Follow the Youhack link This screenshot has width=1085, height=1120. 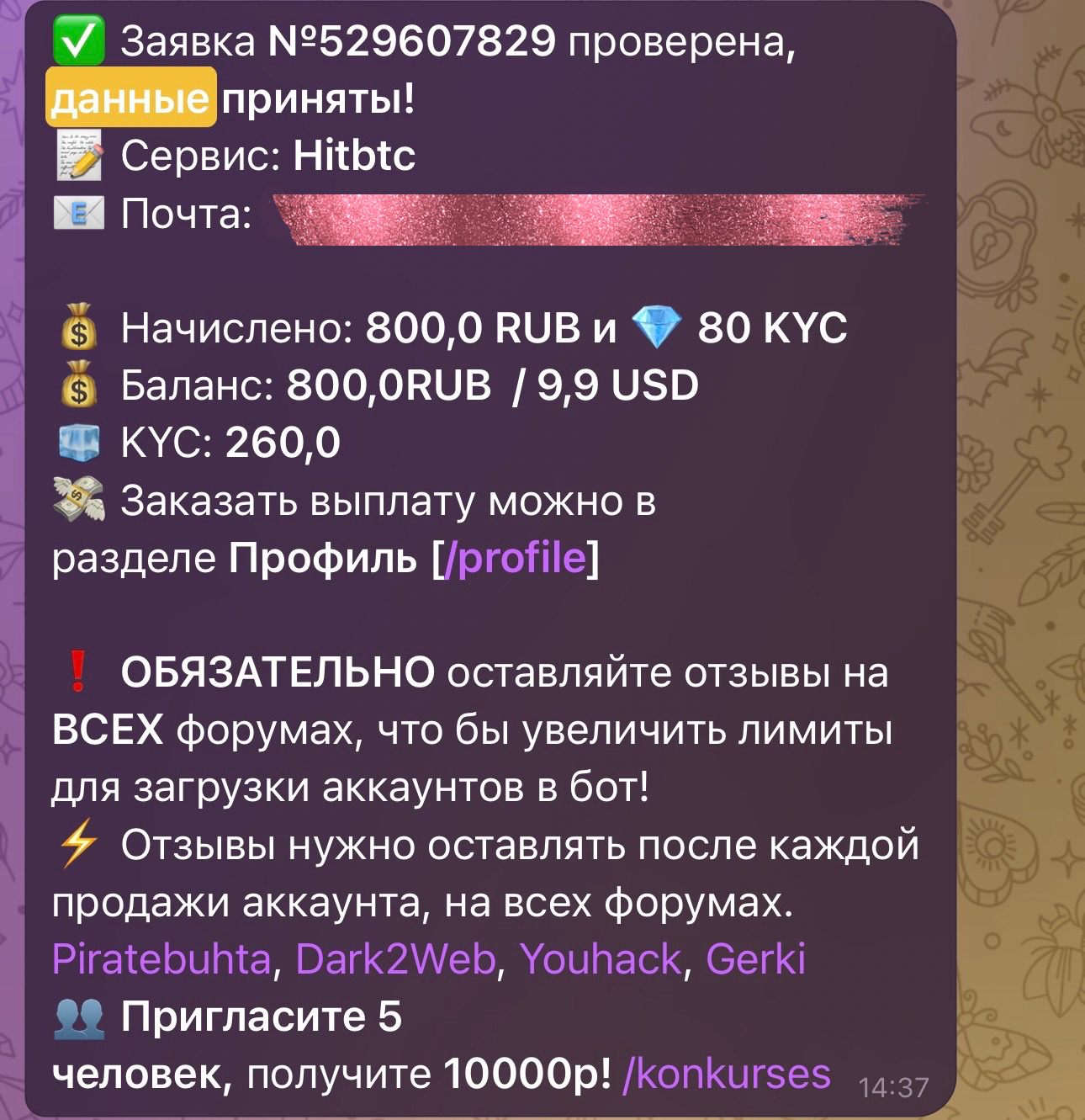click(600, 959)
